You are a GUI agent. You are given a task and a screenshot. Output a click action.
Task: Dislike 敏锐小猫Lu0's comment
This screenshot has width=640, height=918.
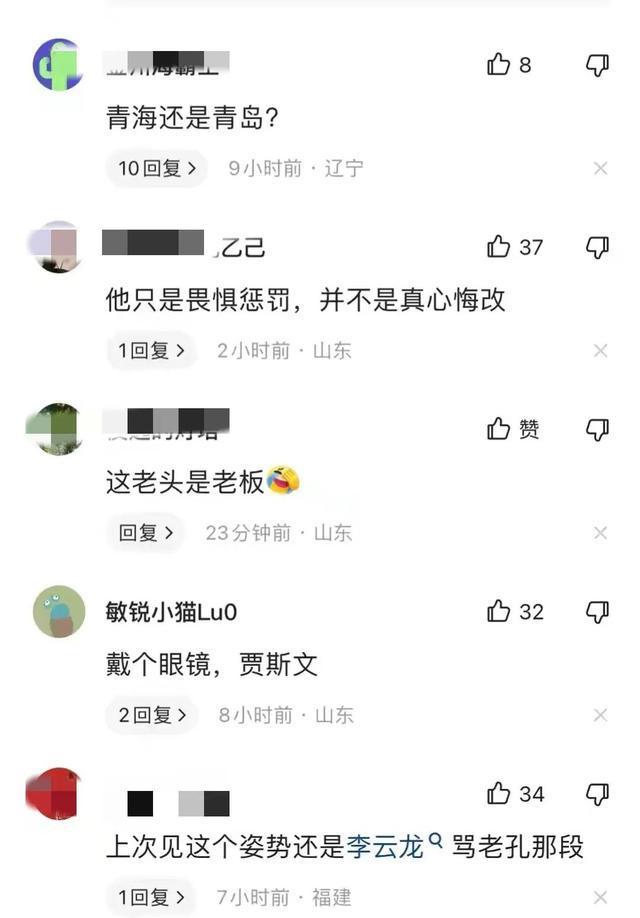coord(597,611)
